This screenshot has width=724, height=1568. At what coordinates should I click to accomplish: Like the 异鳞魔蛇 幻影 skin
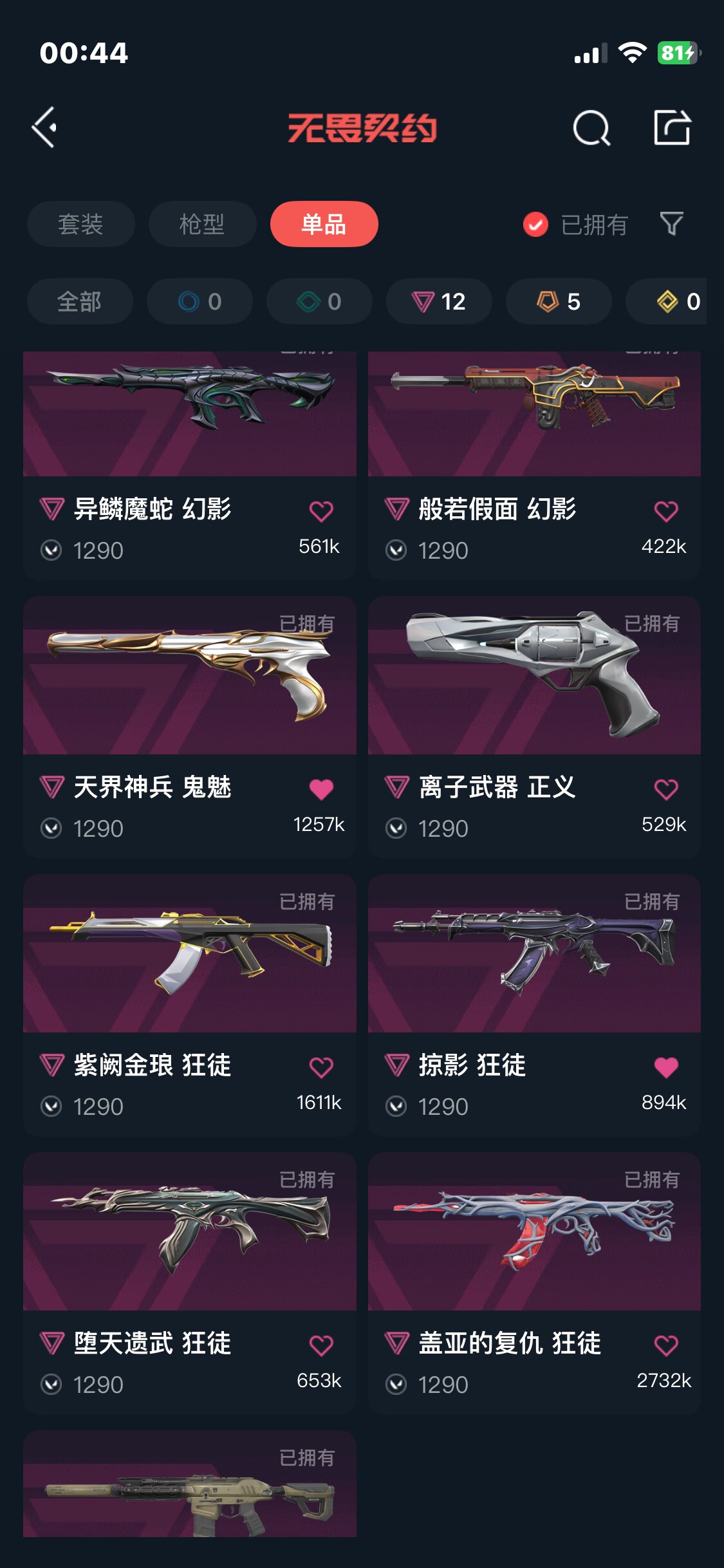click(x=321, y=511)
